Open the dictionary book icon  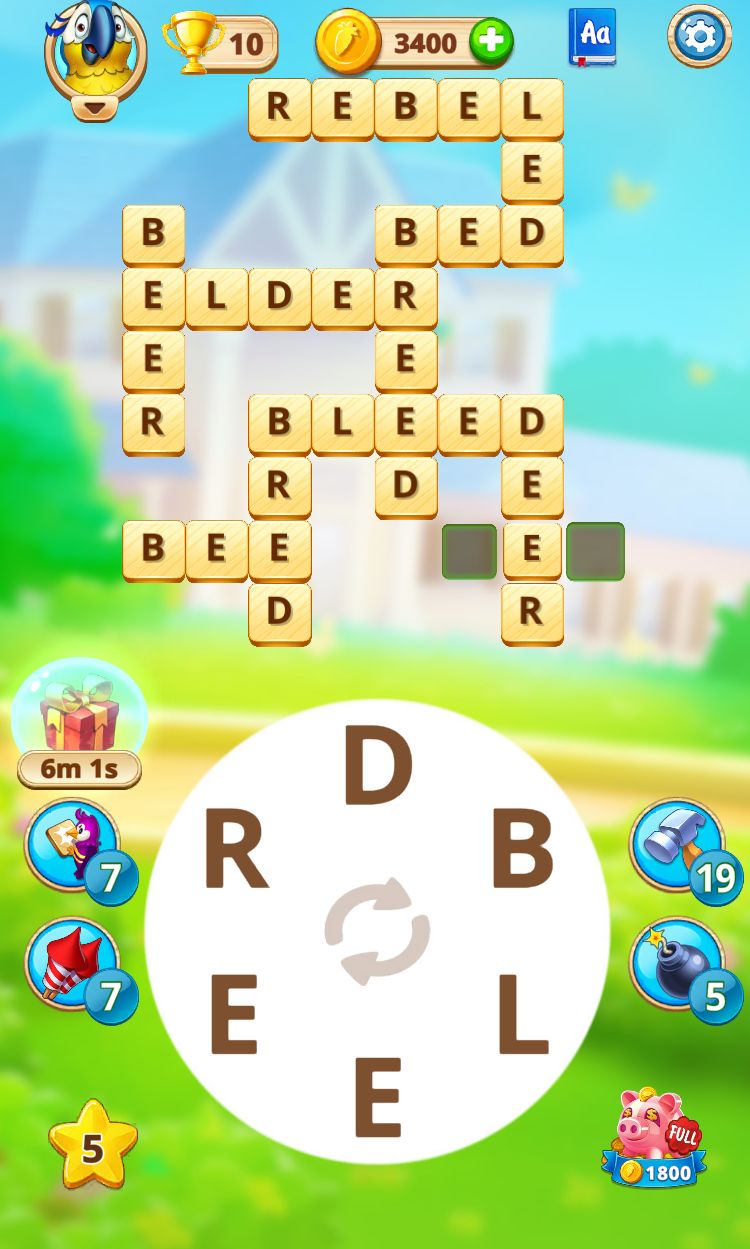point(593,37)
